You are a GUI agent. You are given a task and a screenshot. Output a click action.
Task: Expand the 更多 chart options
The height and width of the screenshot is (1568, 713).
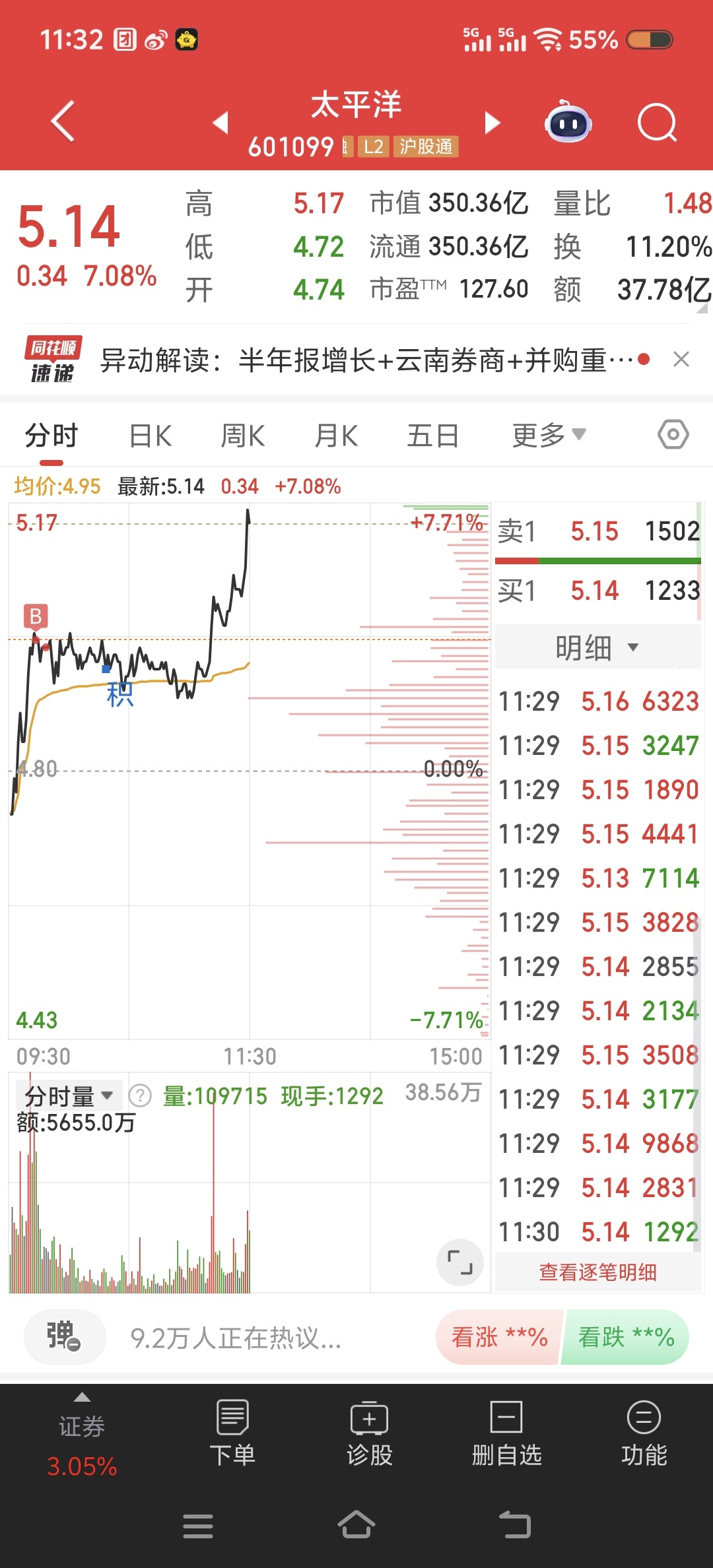point(549,436)
